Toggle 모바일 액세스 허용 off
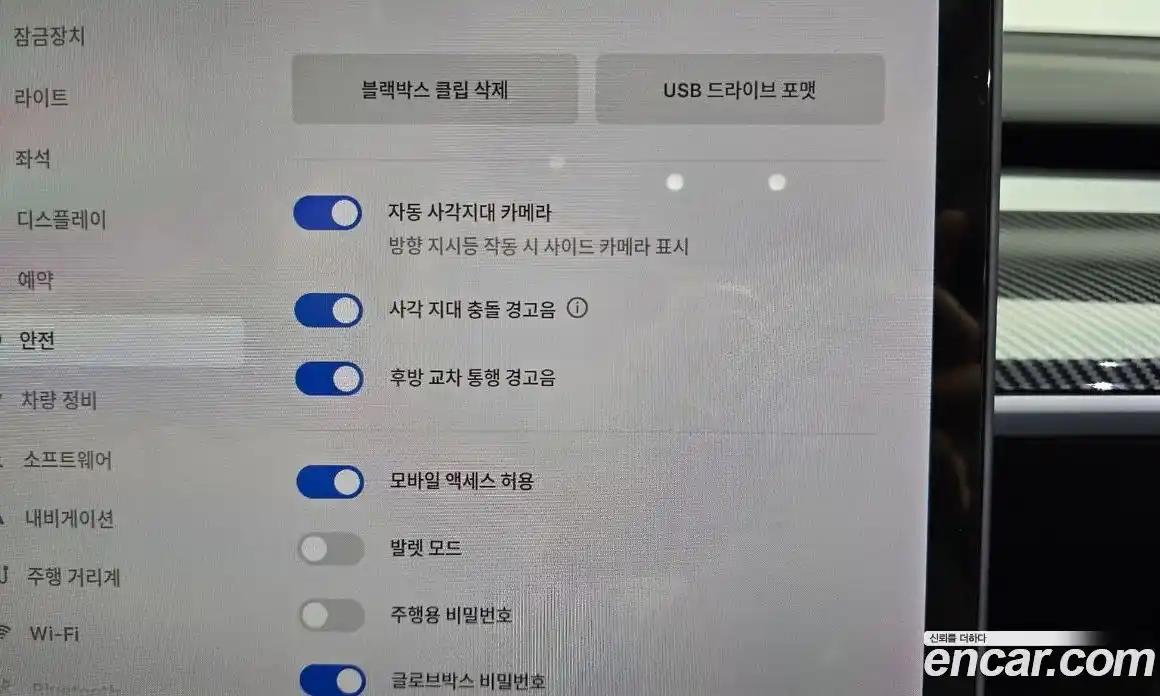Image resolution: width=1160 pixels, height=696 pixels. pyautogui.click(x=330, y=481)
